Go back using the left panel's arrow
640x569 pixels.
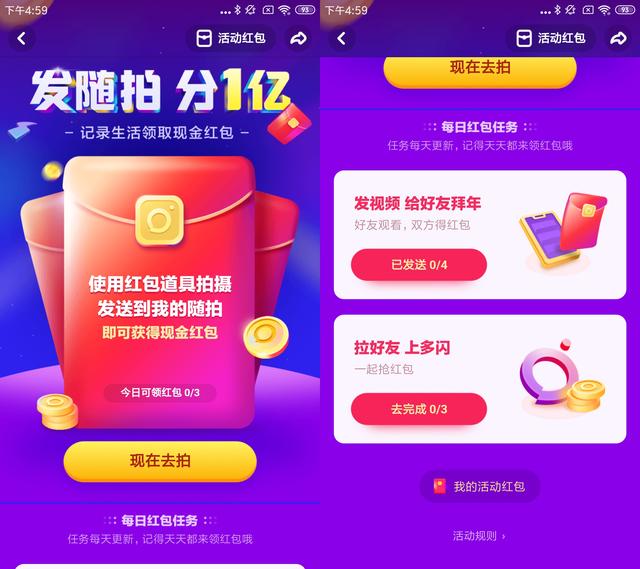pyautogui.click(x=21, y=38)
